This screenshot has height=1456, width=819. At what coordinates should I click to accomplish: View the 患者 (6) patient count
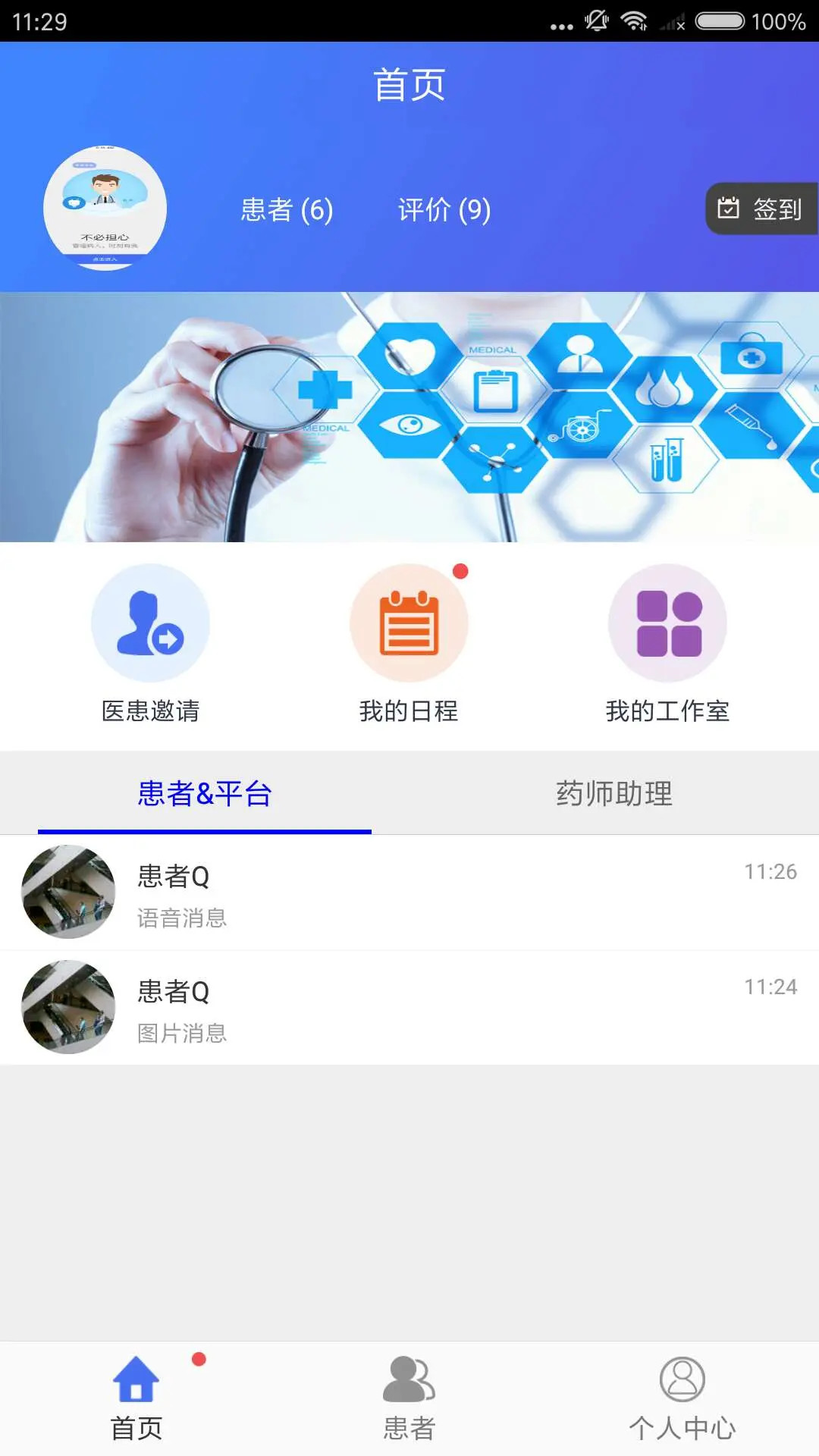[x=287, y=210]
